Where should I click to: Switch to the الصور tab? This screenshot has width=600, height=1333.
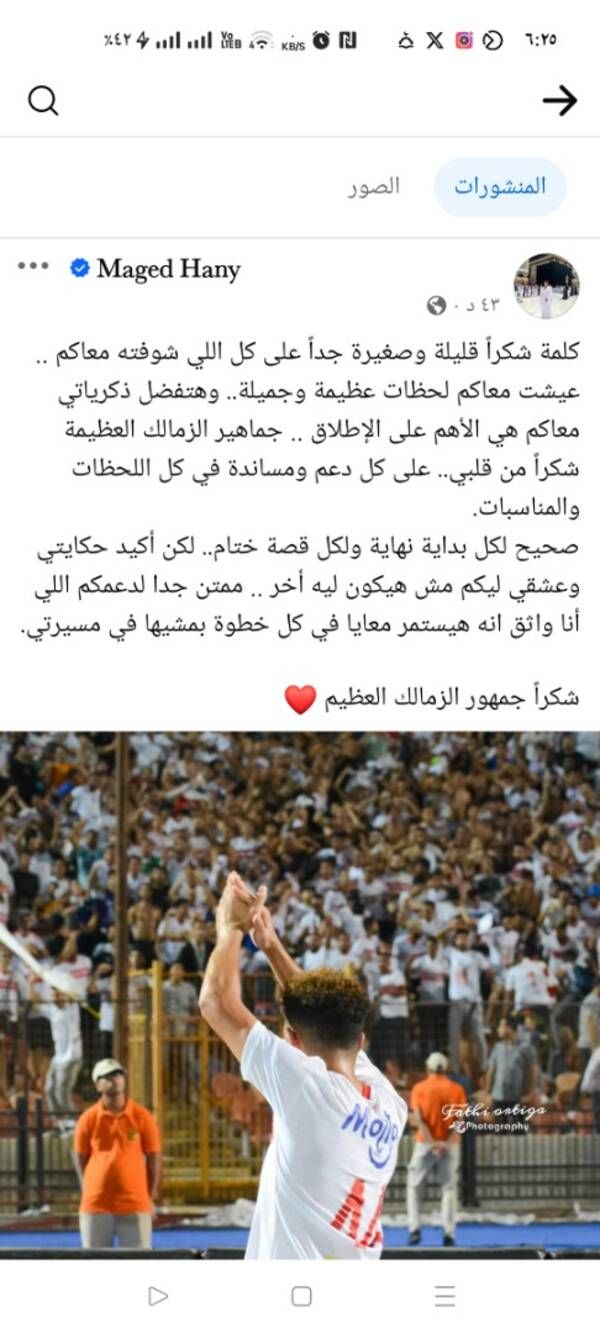pyautogui.click(x=374, y=187)
